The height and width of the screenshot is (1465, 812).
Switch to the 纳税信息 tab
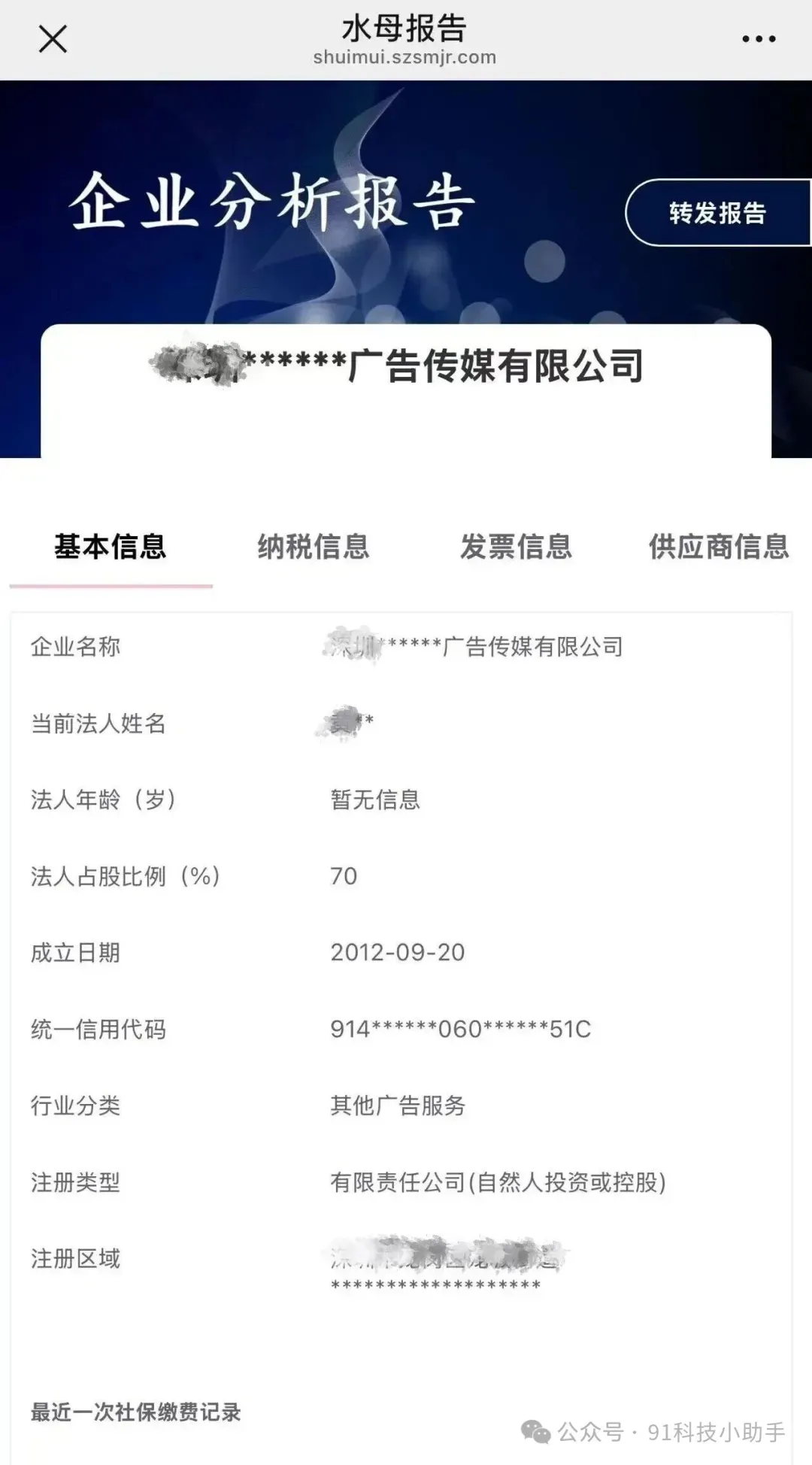coord(314,547)
